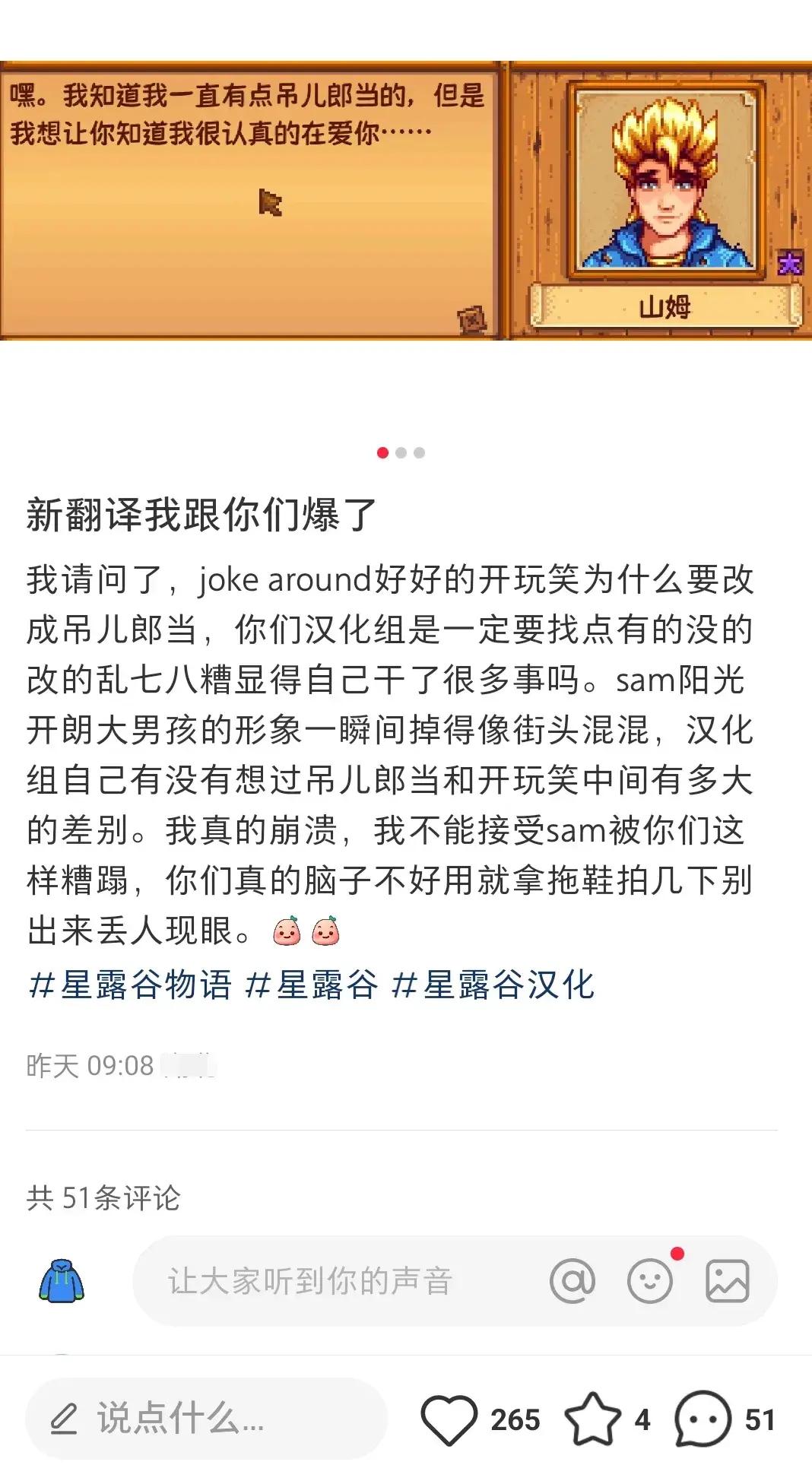Open the 51 comments bubble icon
812x1481 pixels.
click(x=703, y=1419)
